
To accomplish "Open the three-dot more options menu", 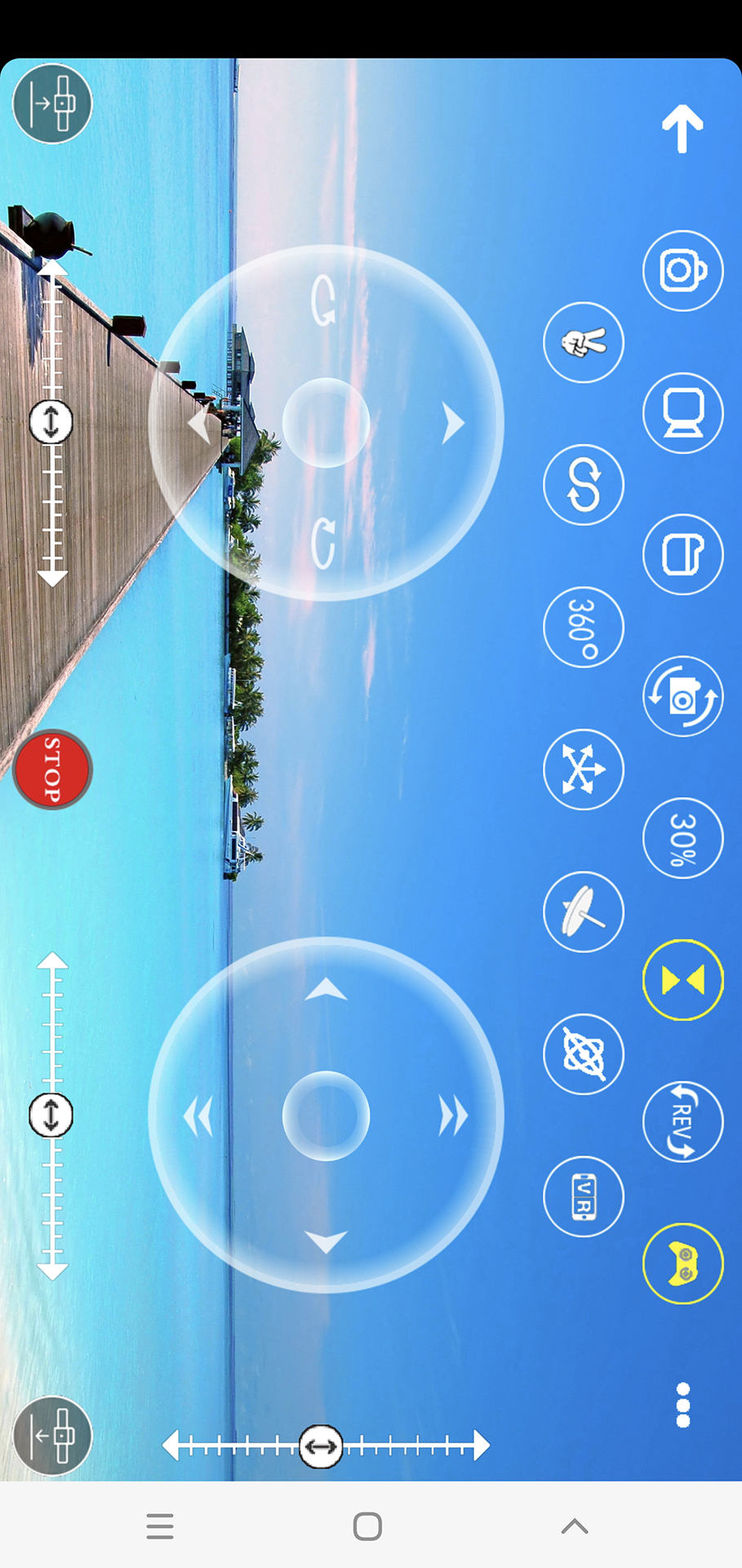I will click(x=683, y=1405).
